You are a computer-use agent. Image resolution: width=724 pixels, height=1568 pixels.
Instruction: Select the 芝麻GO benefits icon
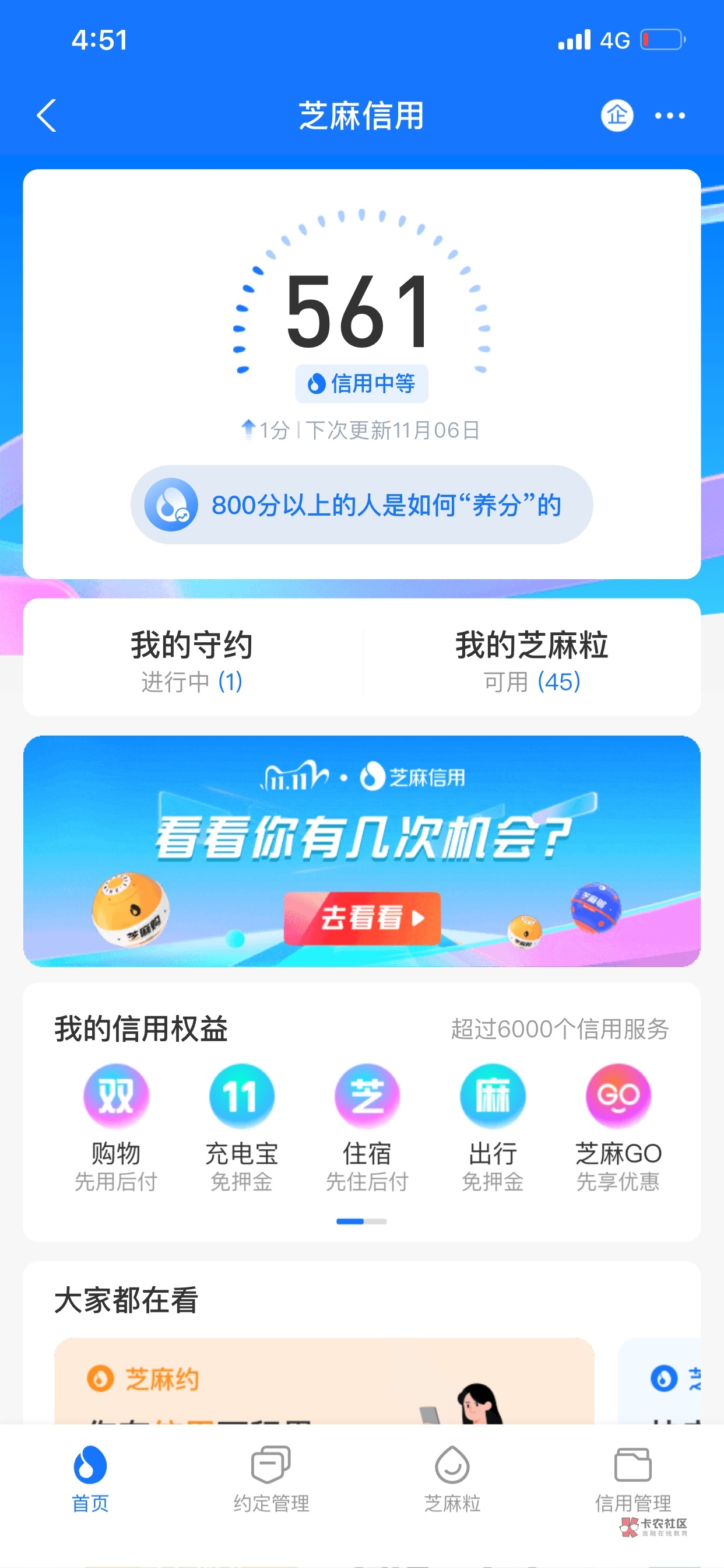pos(617,1095)
